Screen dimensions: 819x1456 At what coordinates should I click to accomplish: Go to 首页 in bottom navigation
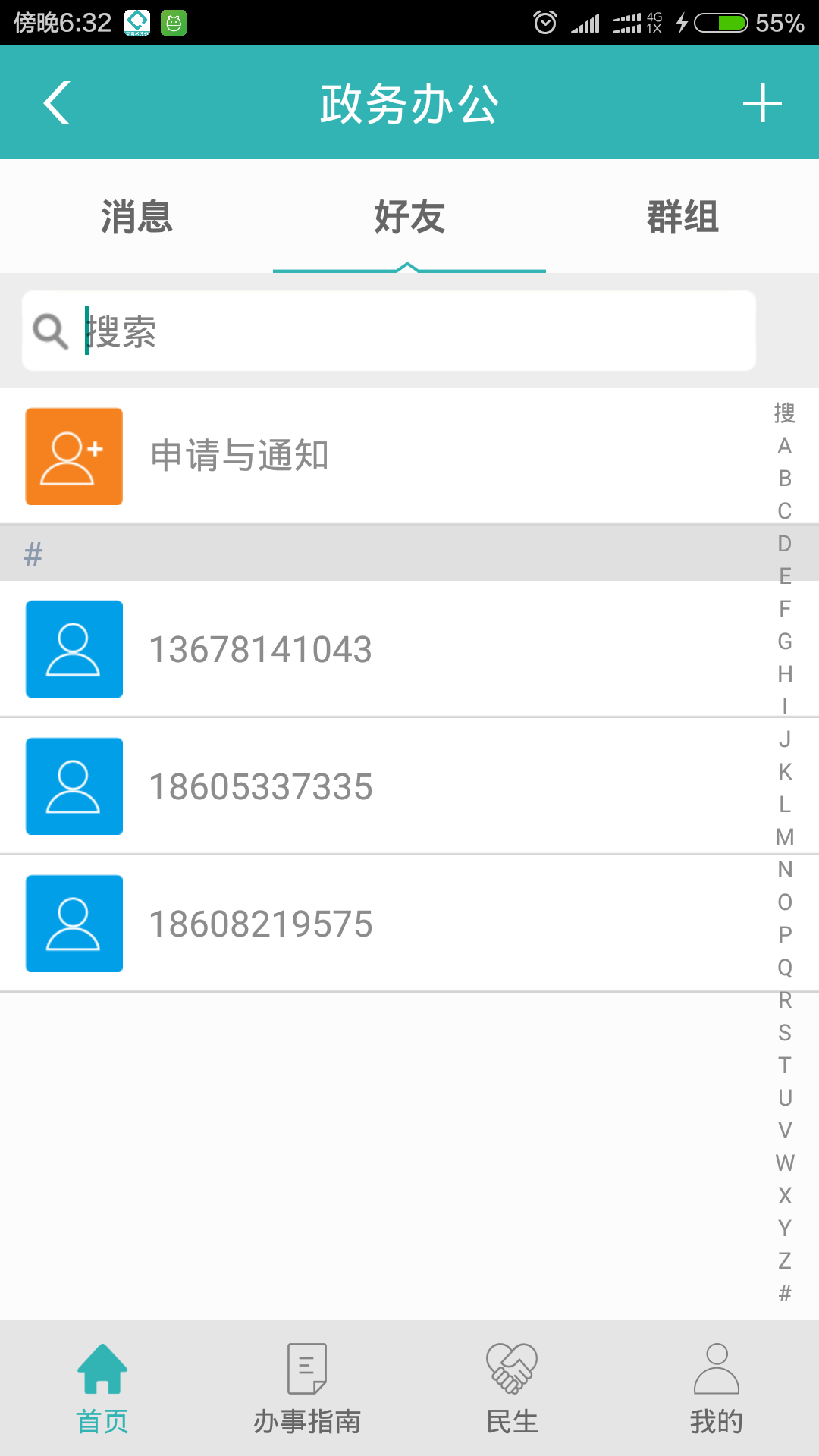click(102, 1388)
